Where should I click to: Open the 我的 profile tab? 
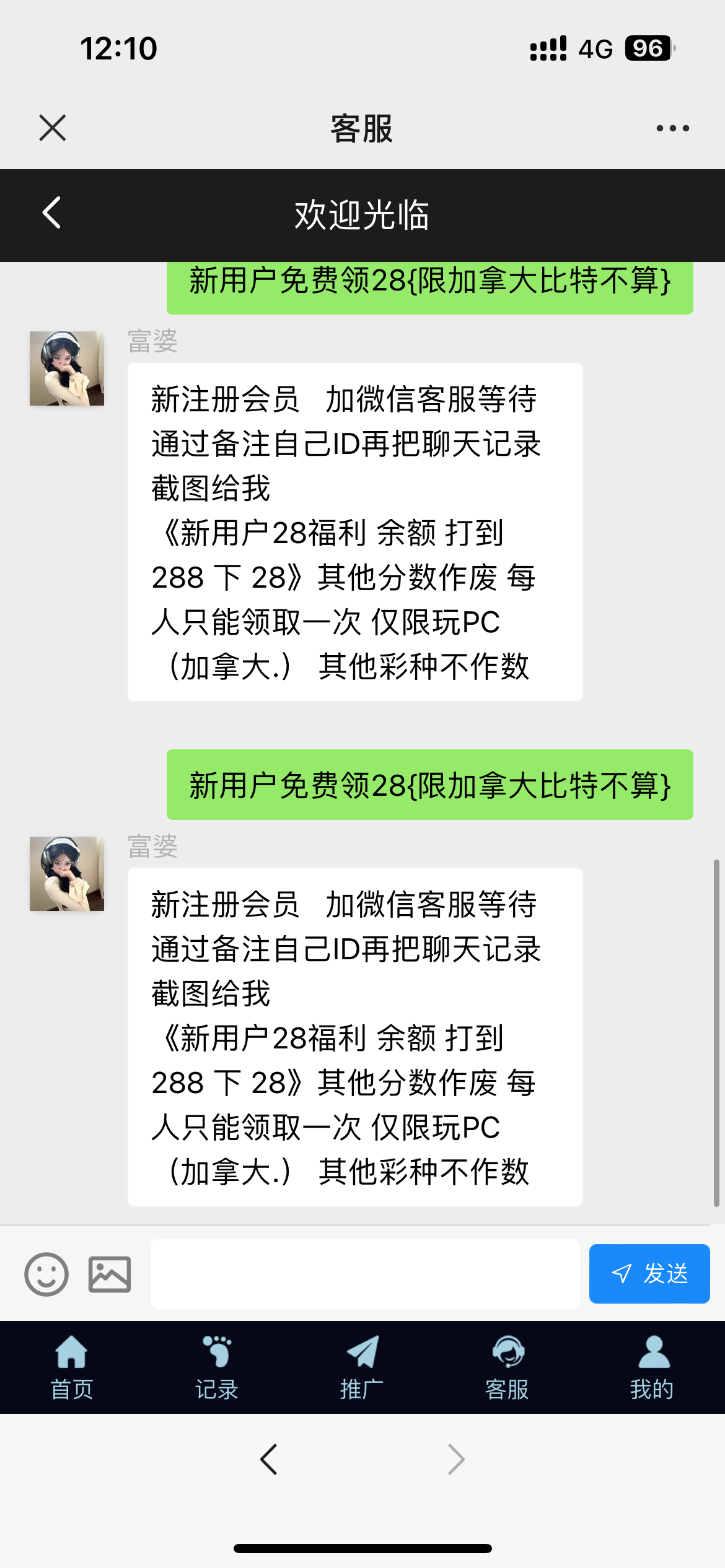tap(652, 1367)
